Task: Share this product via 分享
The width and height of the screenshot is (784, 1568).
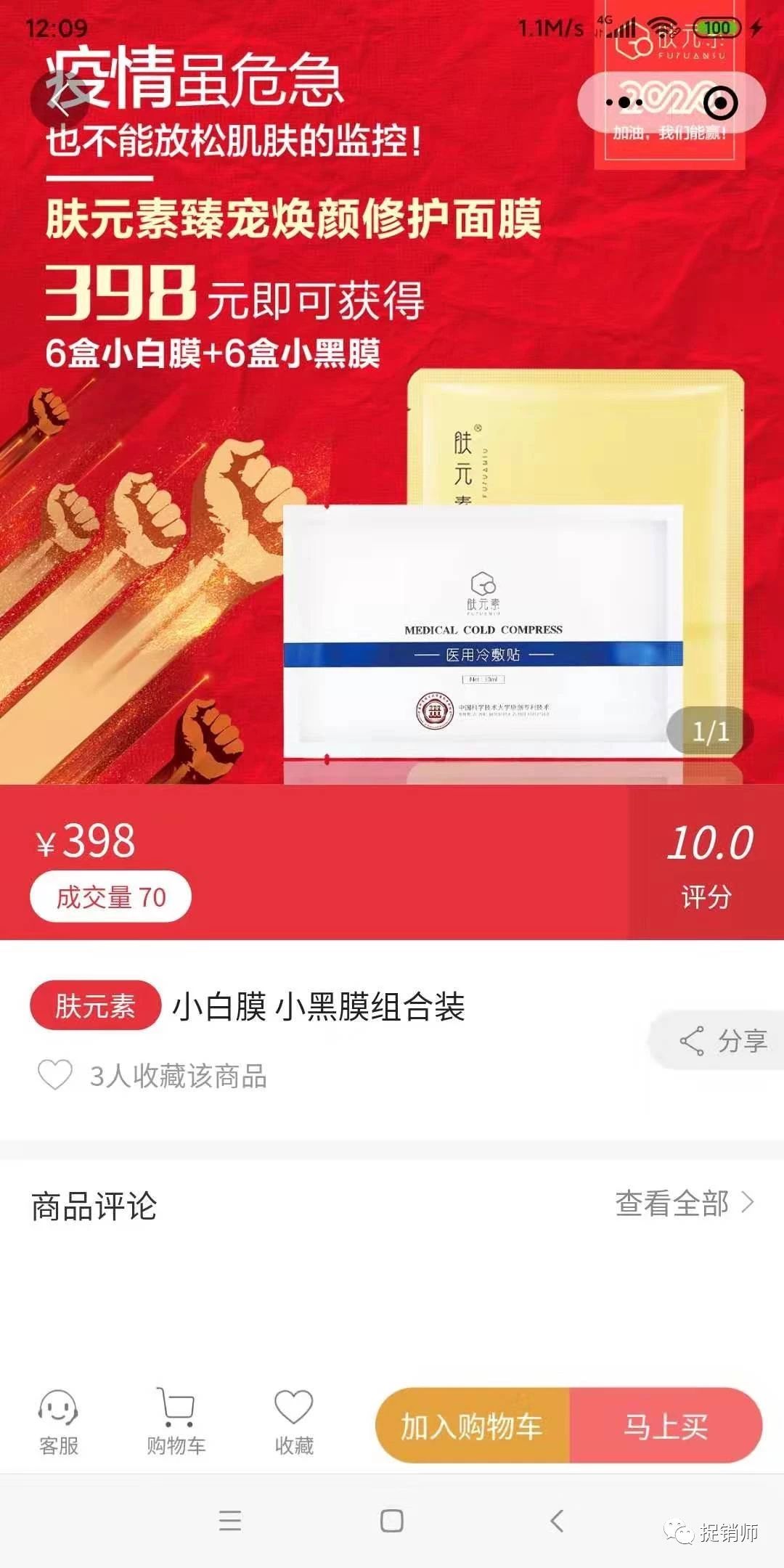Action: [x=723, y=1041]
